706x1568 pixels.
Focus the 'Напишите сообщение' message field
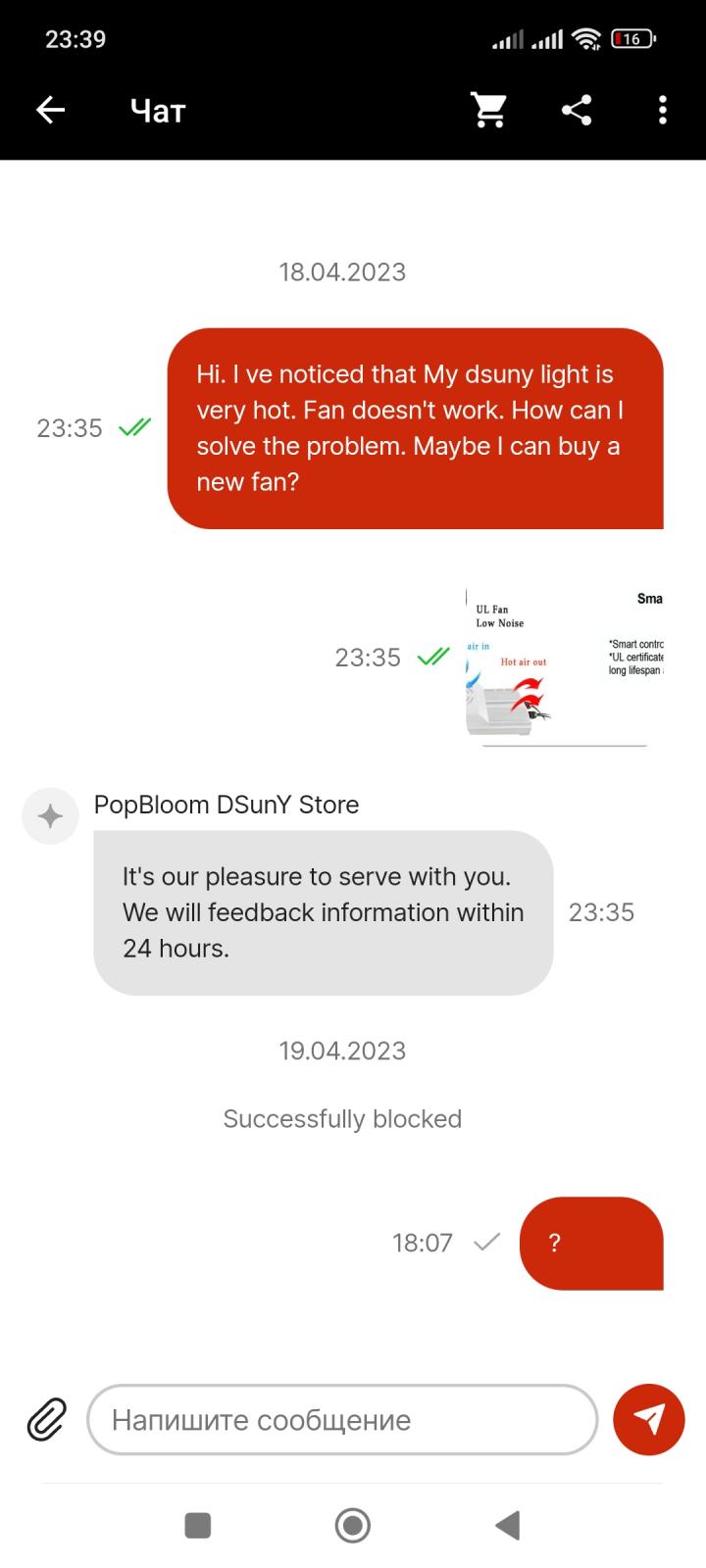[x=342, y=1419]
